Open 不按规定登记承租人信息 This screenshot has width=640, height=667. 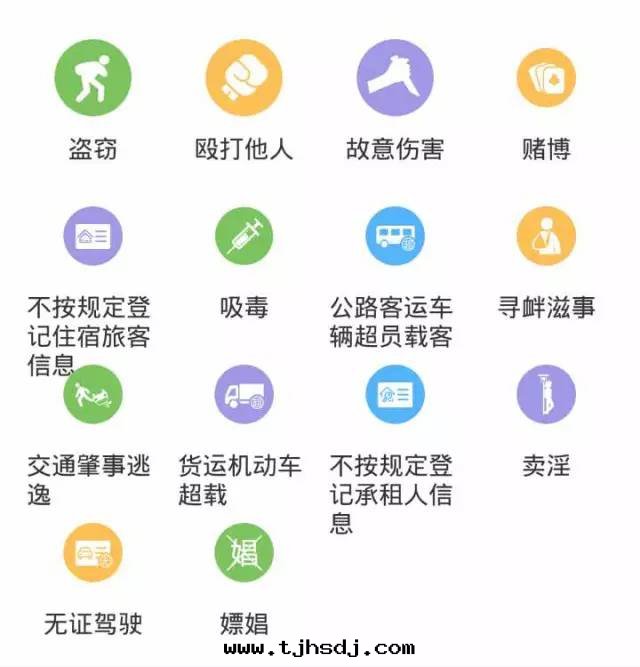tap(395, 394)
